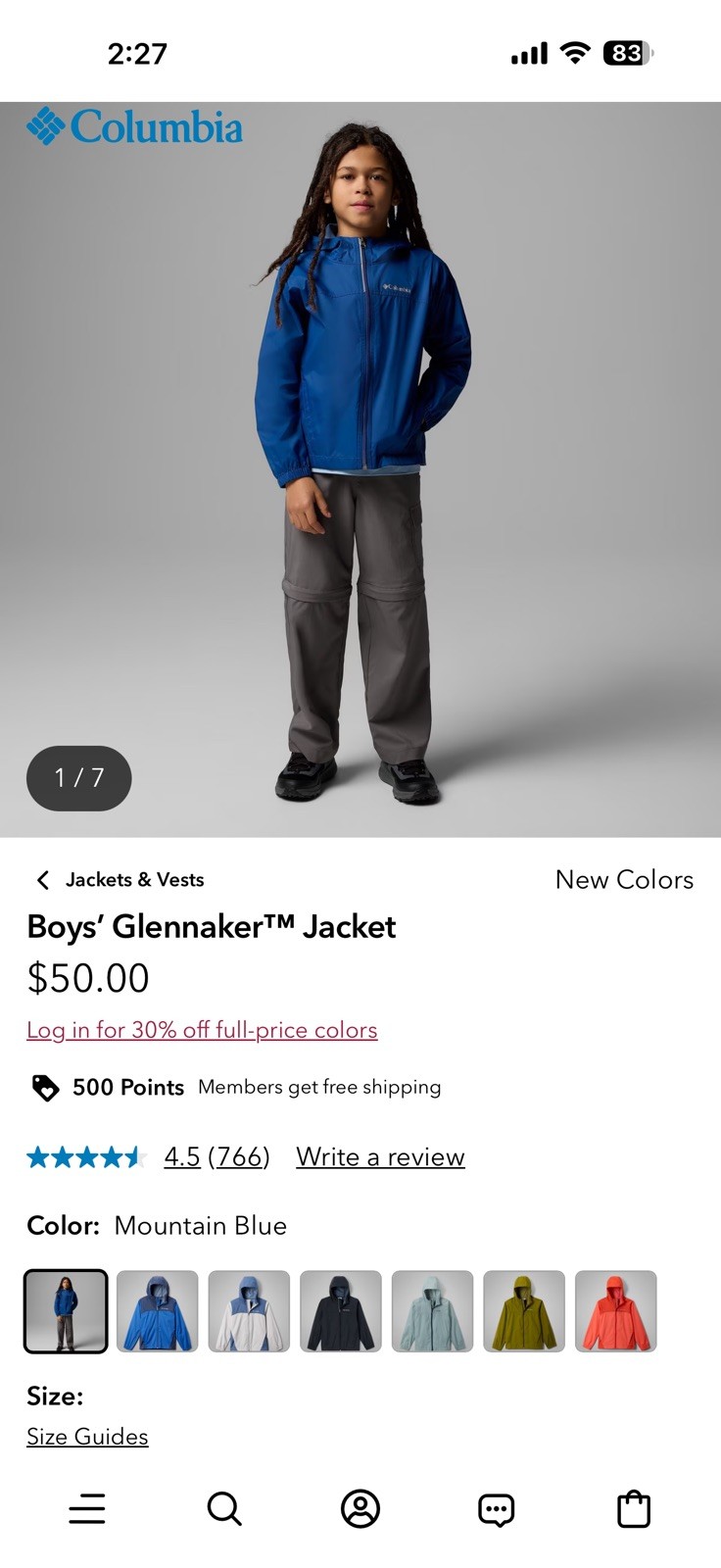Select the Mountain Blue model swatch

[66, 1311]
